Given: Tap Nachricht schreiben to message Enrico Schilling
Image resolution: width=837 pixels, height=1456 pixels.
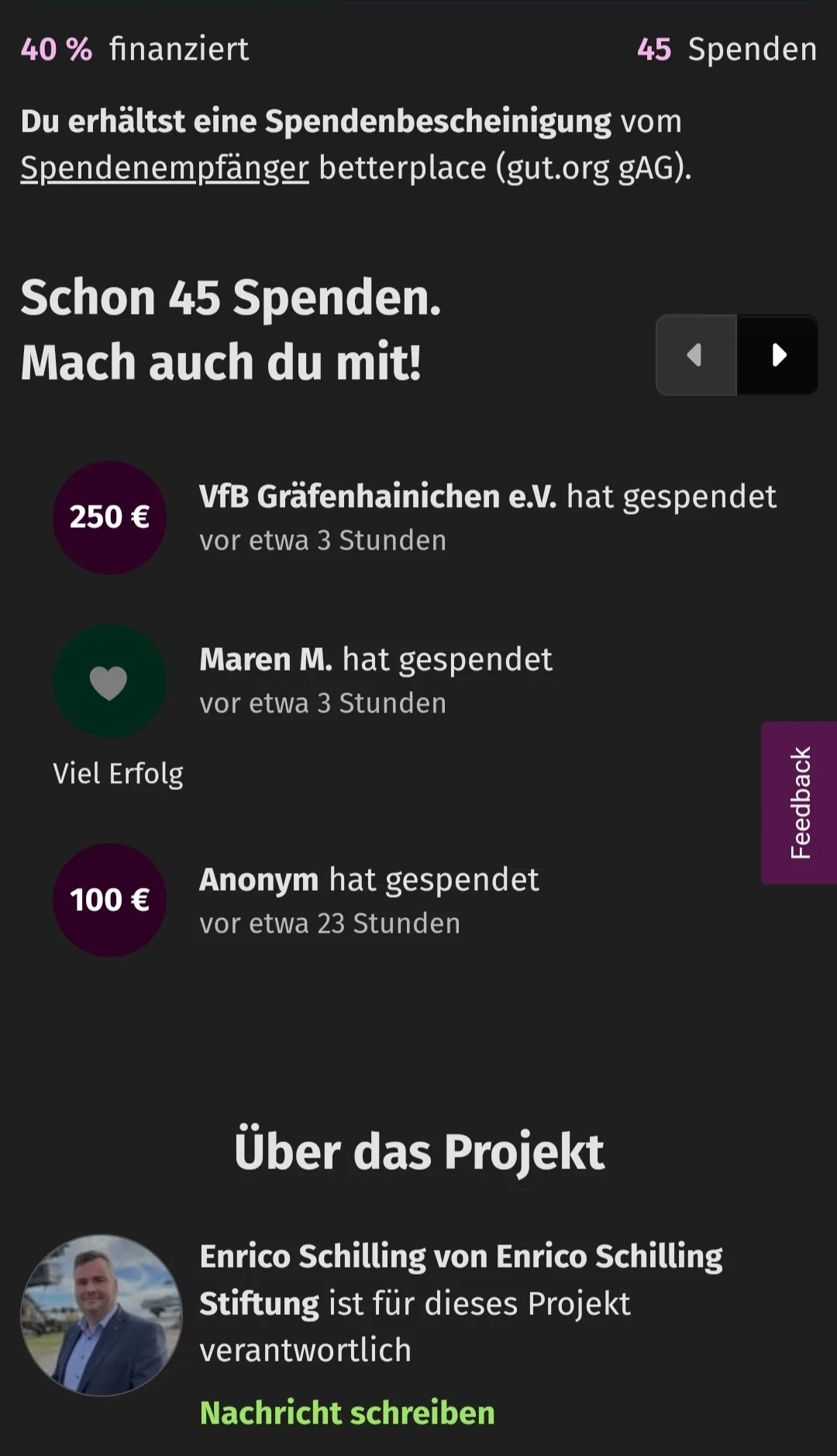Looking at the screenshot, I should tap(347, 1413).
